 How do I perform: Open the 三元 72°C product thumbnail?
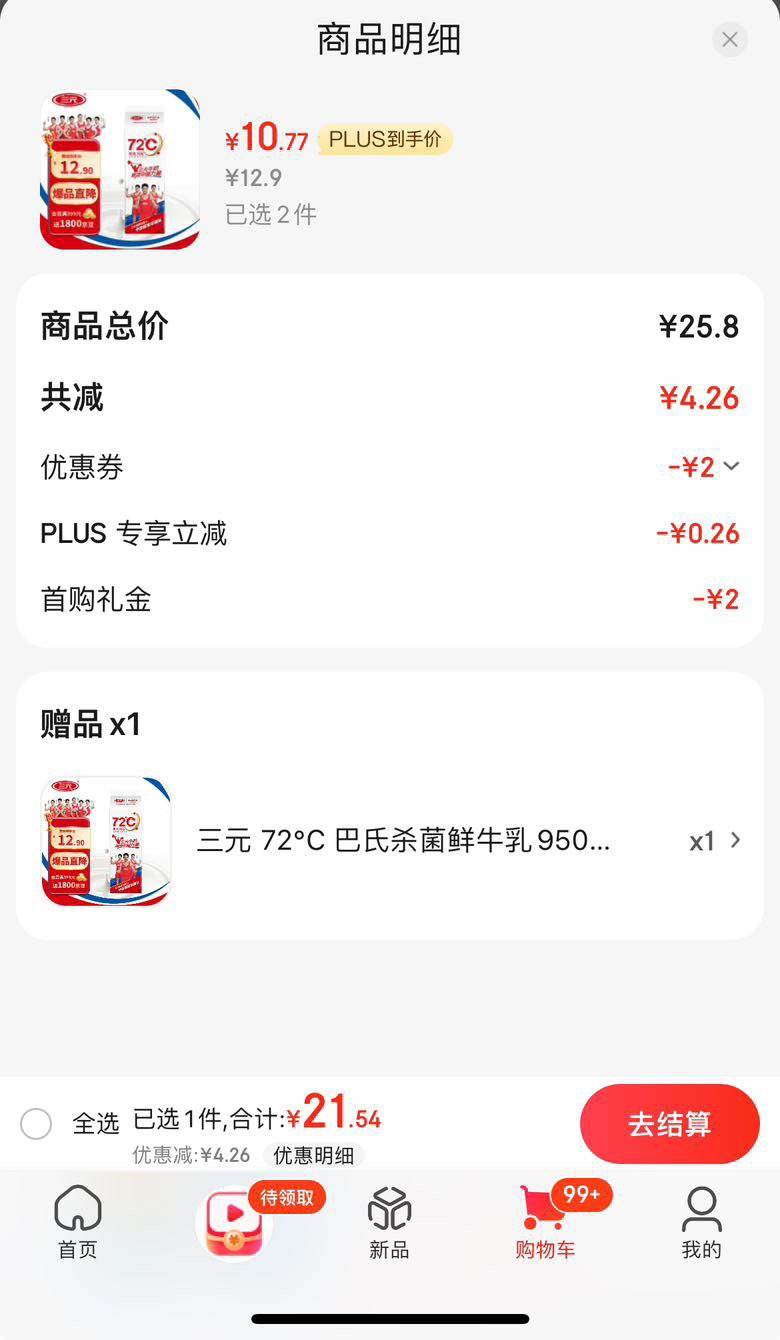click(119, 168)
